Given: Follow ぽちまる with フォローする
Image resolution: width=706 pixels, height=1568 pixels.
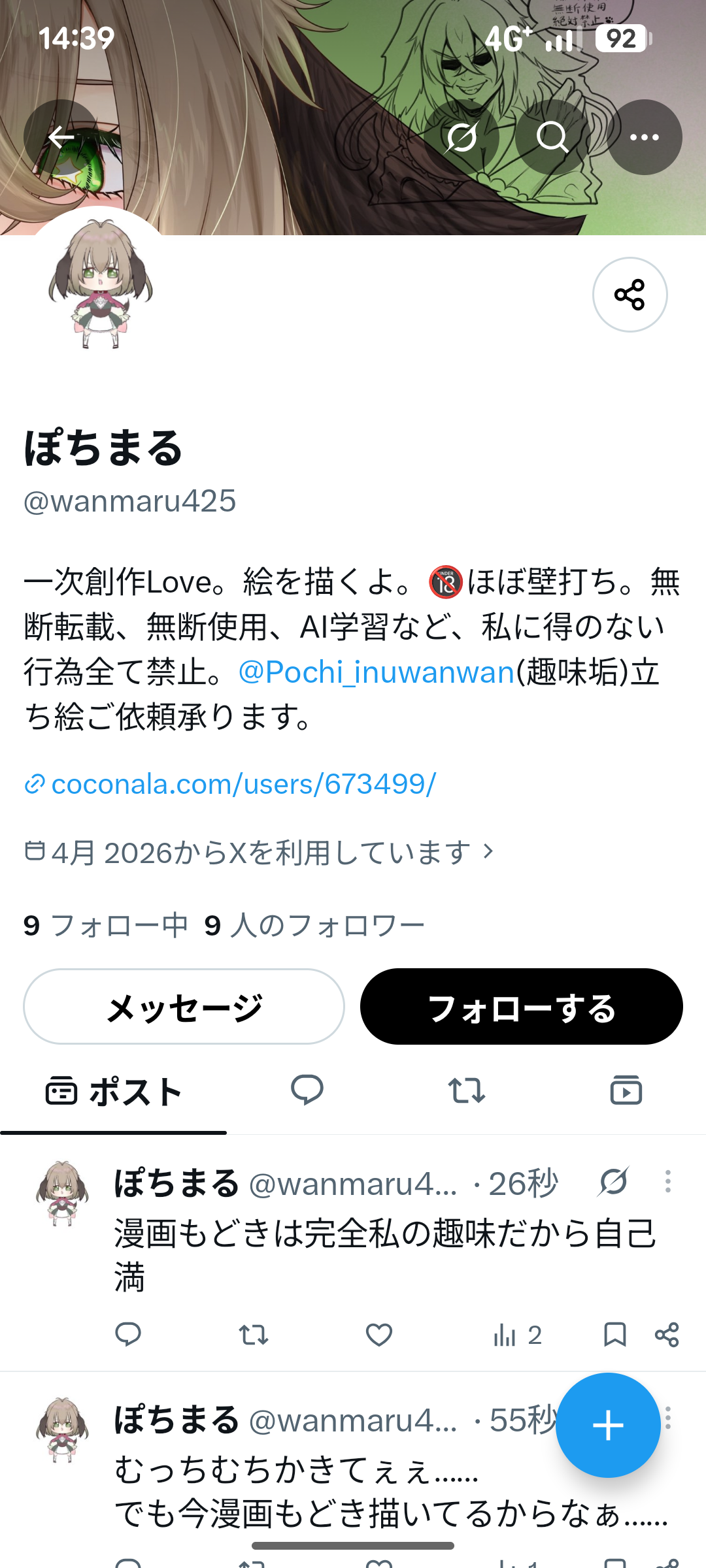Looking at the screenshot, I should coord(522,1007).
